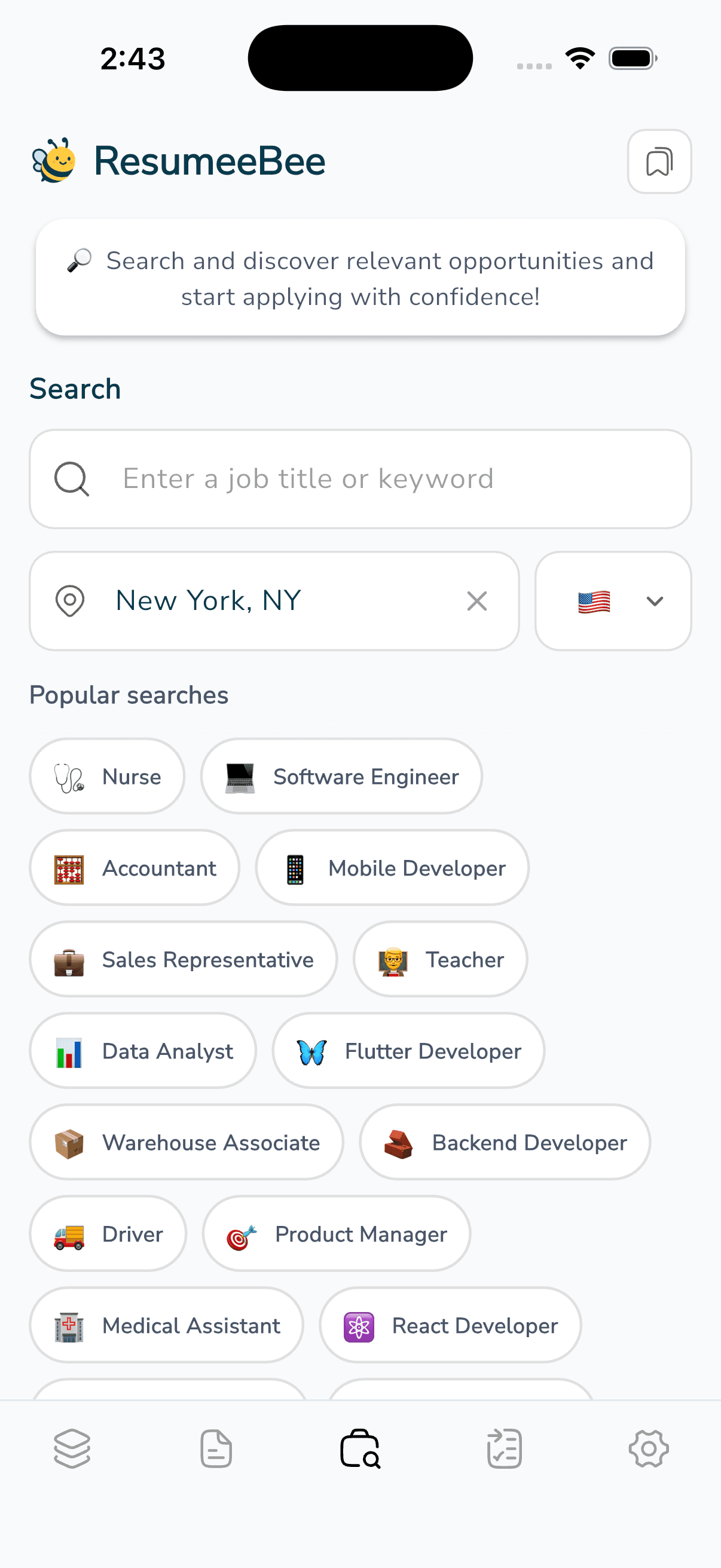Screen dimensions: 721x1568
Task: Select the Teacher popular search
Action: coord(439,959)
